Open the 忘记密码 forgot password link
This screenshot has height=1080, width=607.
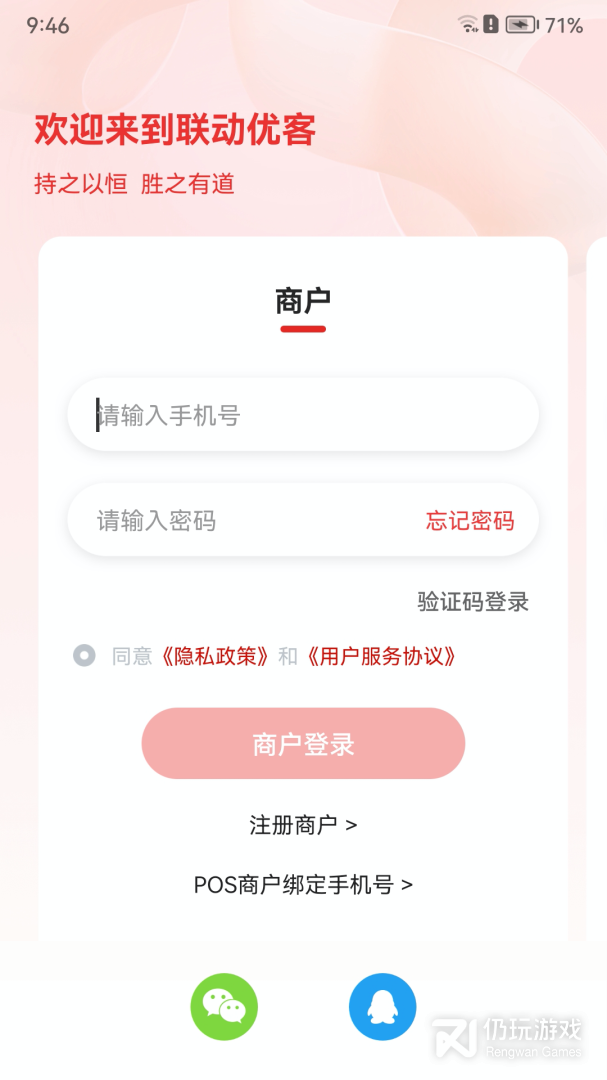[470, 521]
